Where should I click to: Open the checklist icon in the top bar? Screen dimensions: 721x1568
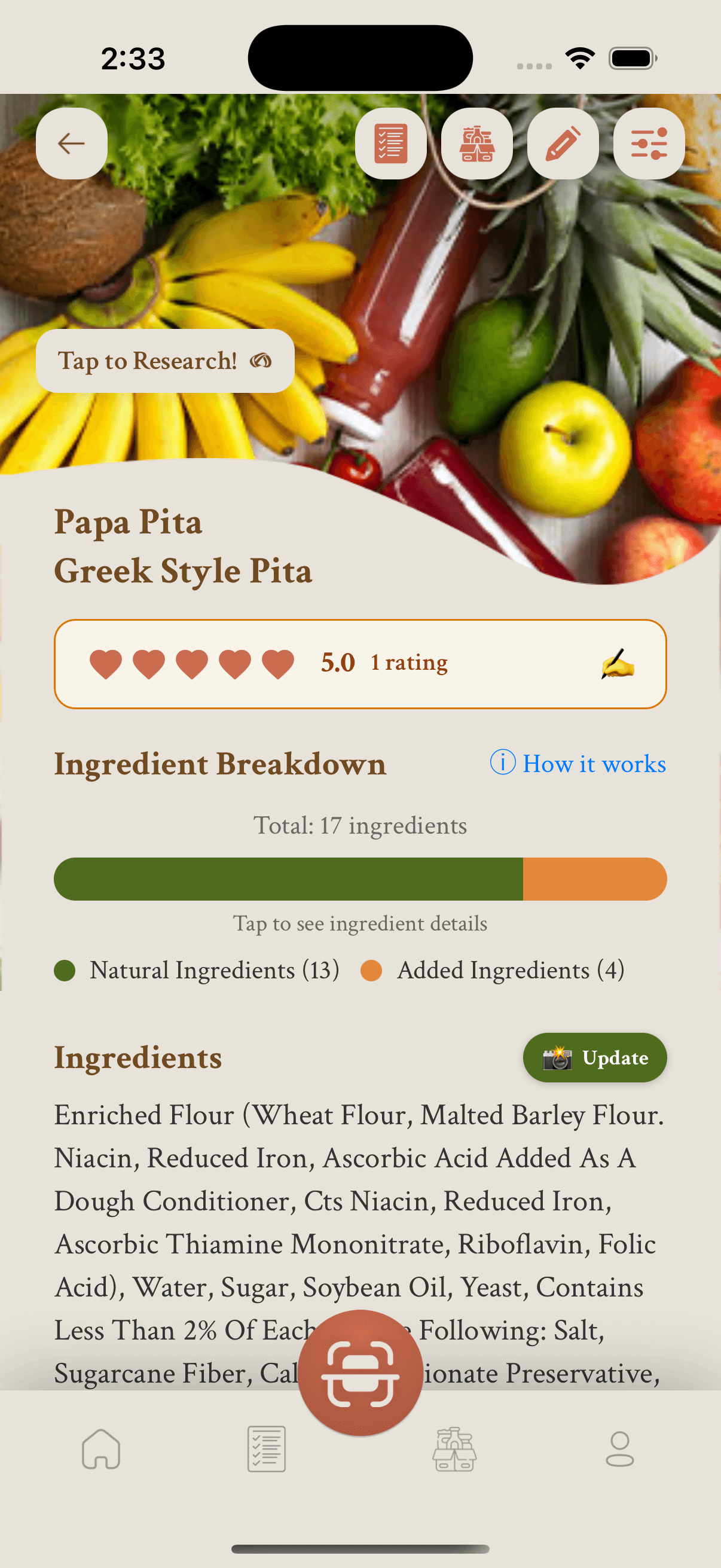[x=390, y=144]
